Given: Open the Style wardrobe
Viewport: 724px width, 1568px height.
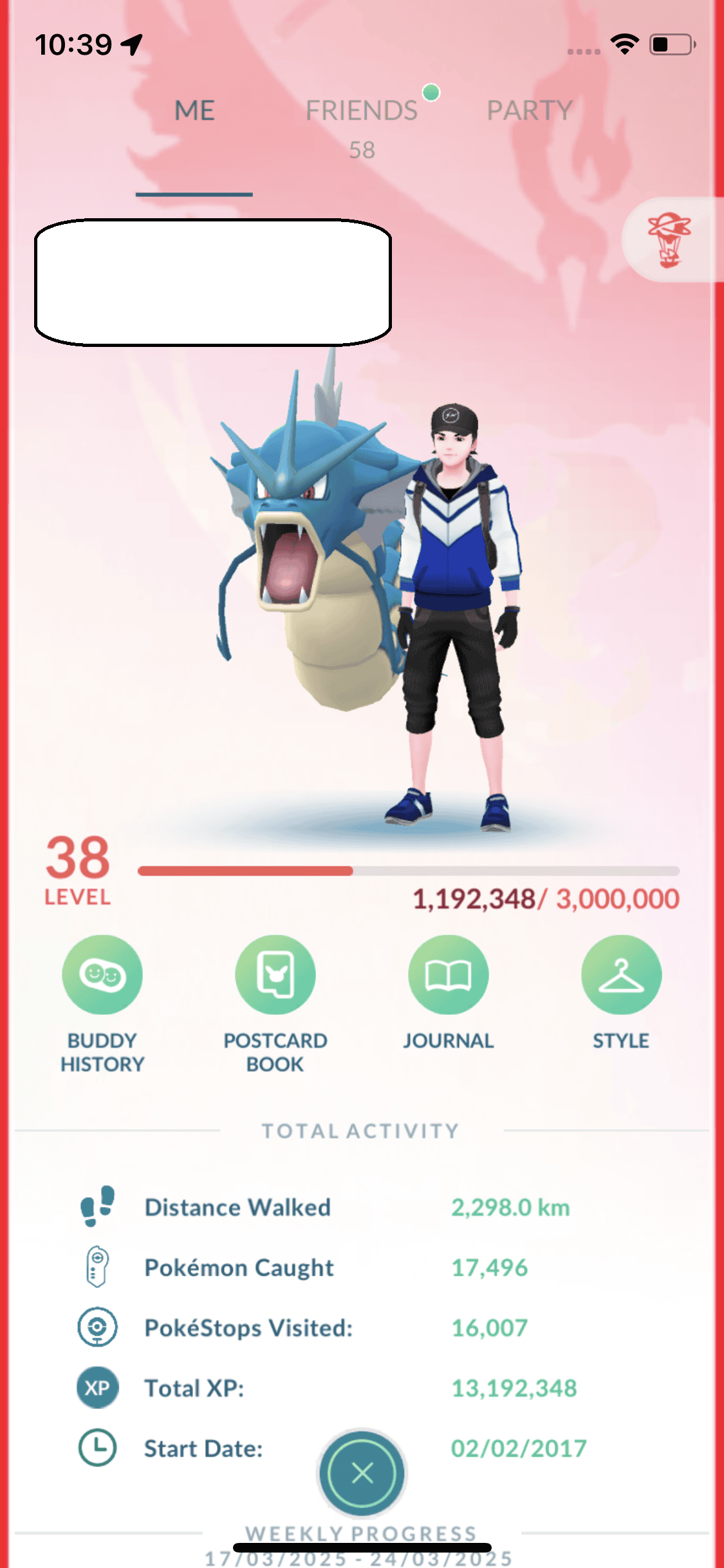Looking at the screenshot, I should pos(621,975).
